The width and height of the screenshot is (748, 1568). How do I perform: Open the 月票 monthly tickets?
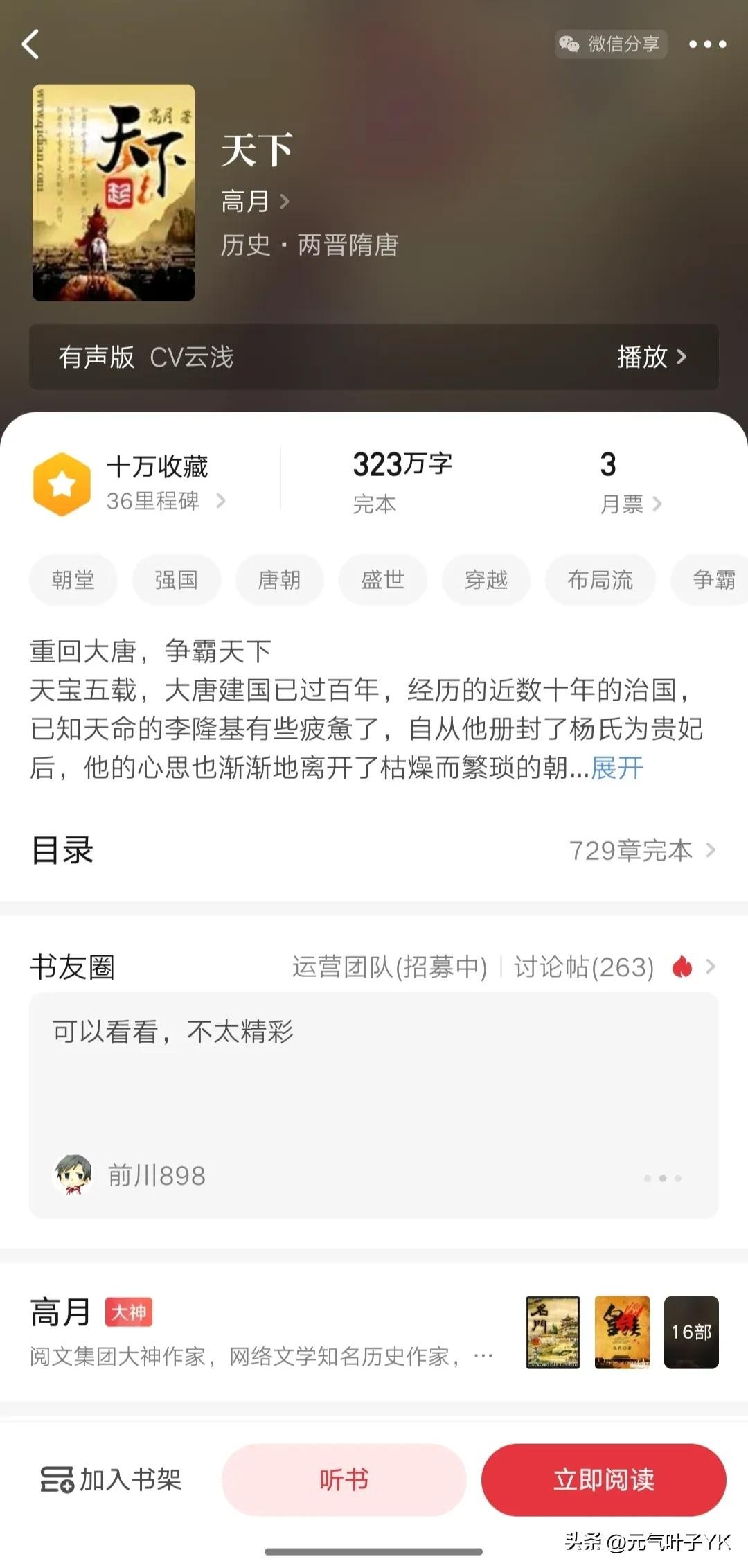[630, 504]
